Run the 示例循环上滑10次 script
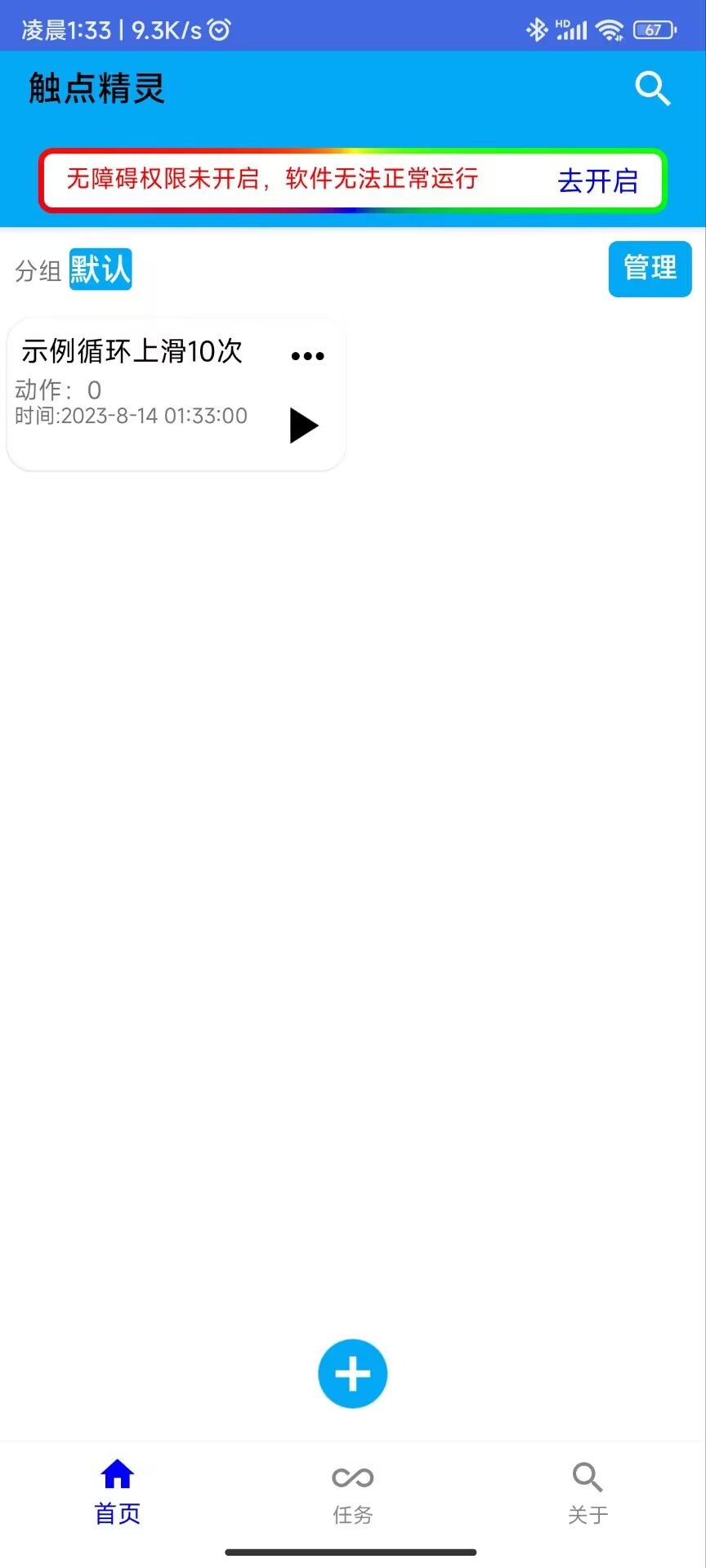The width and height of the screenshot is (706, 1568). pyautogui.click(x=303, y=425)
